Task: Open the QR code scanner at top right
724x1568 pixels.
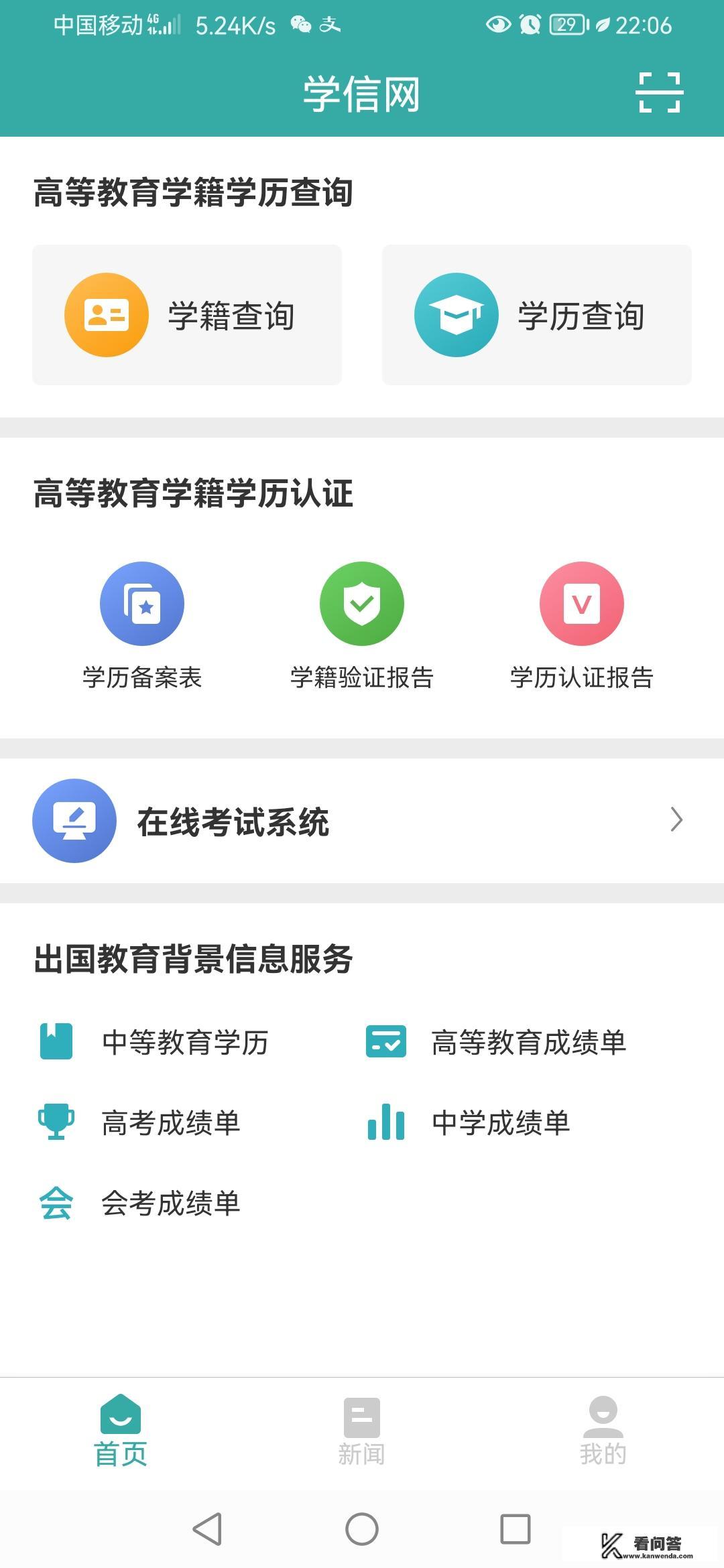Action: pos(660,94)
